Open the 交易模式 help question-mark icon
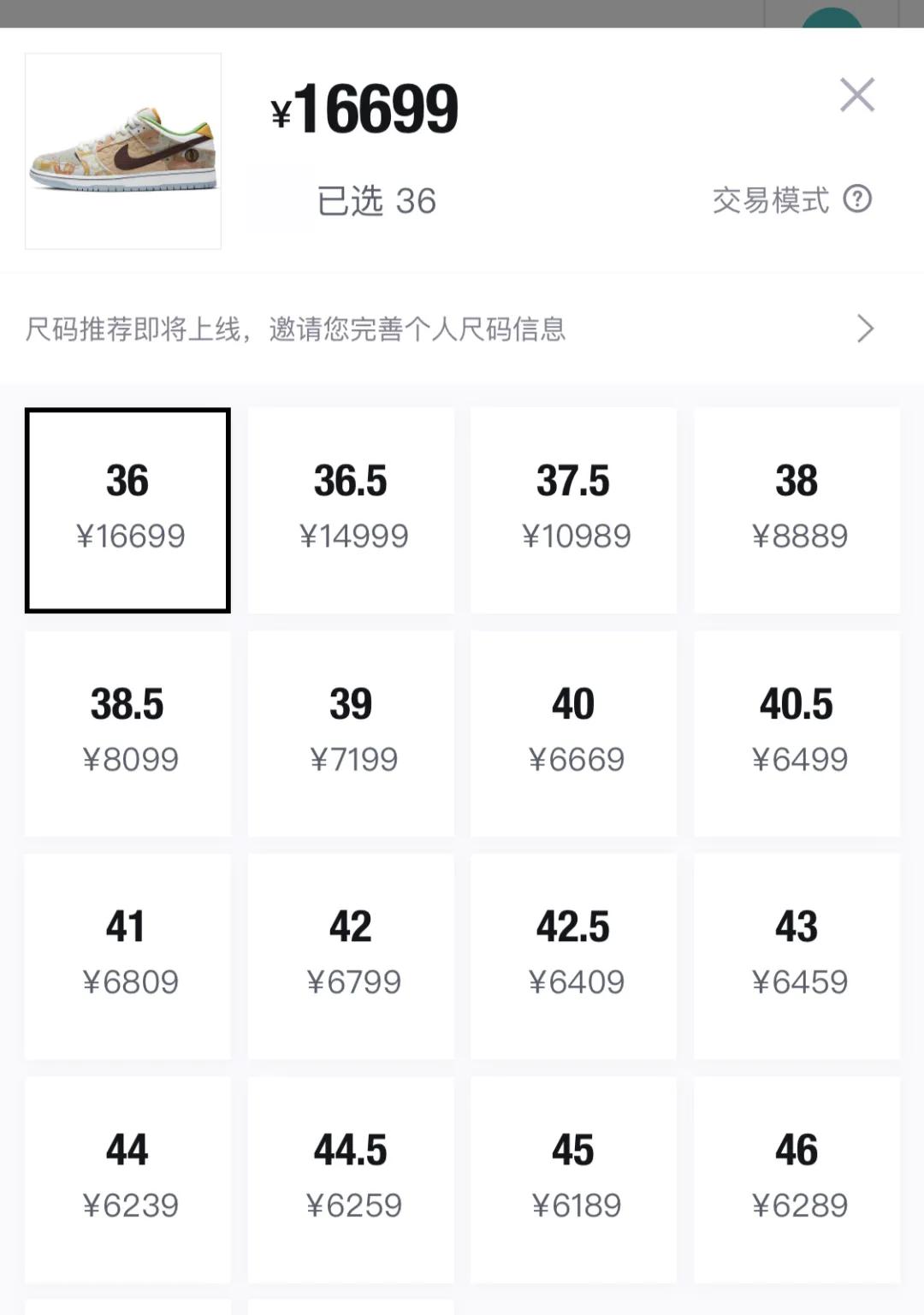 click(858, 200)
